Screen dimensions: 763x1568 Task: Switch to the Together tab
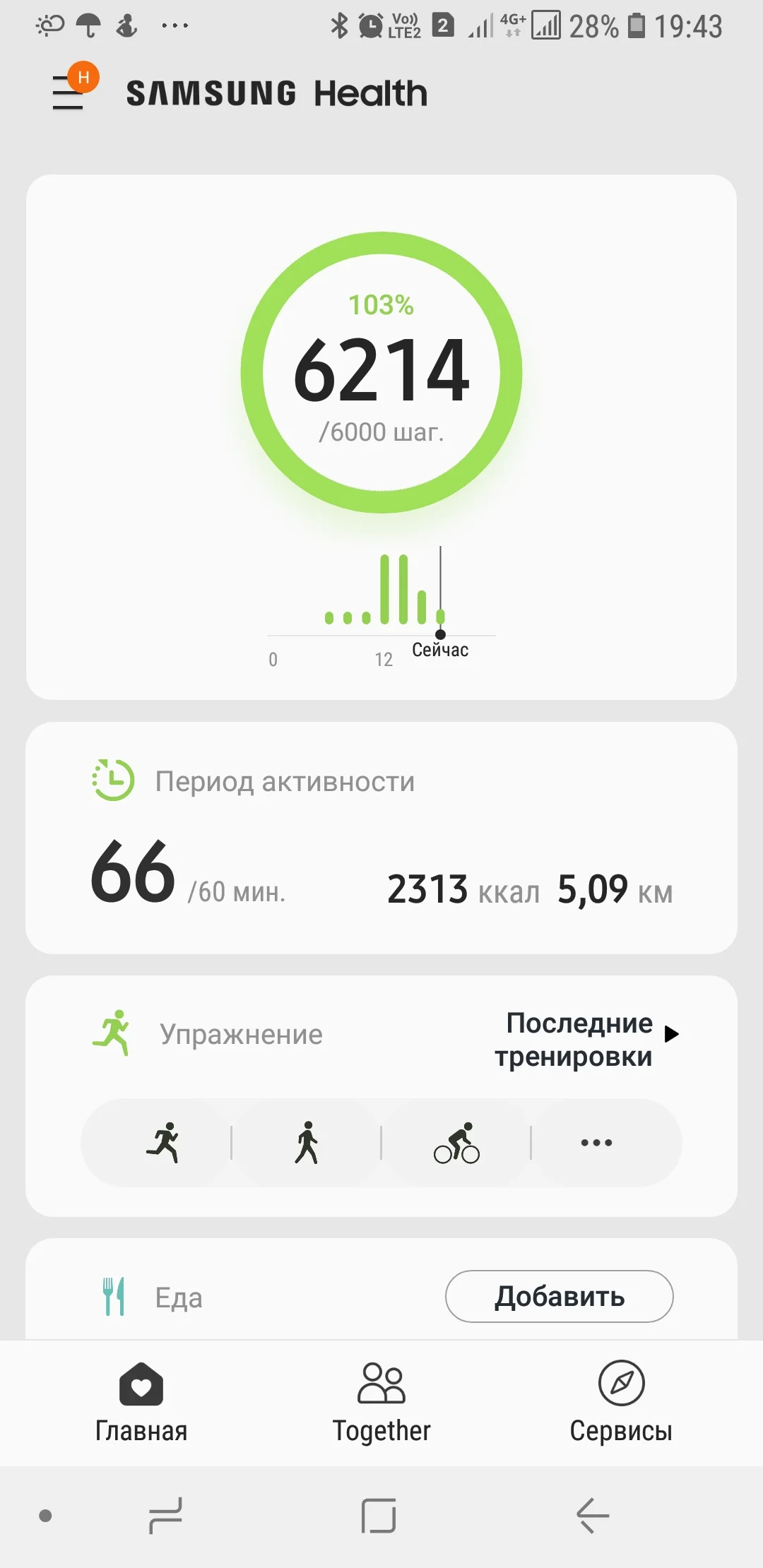point(381,1403)
